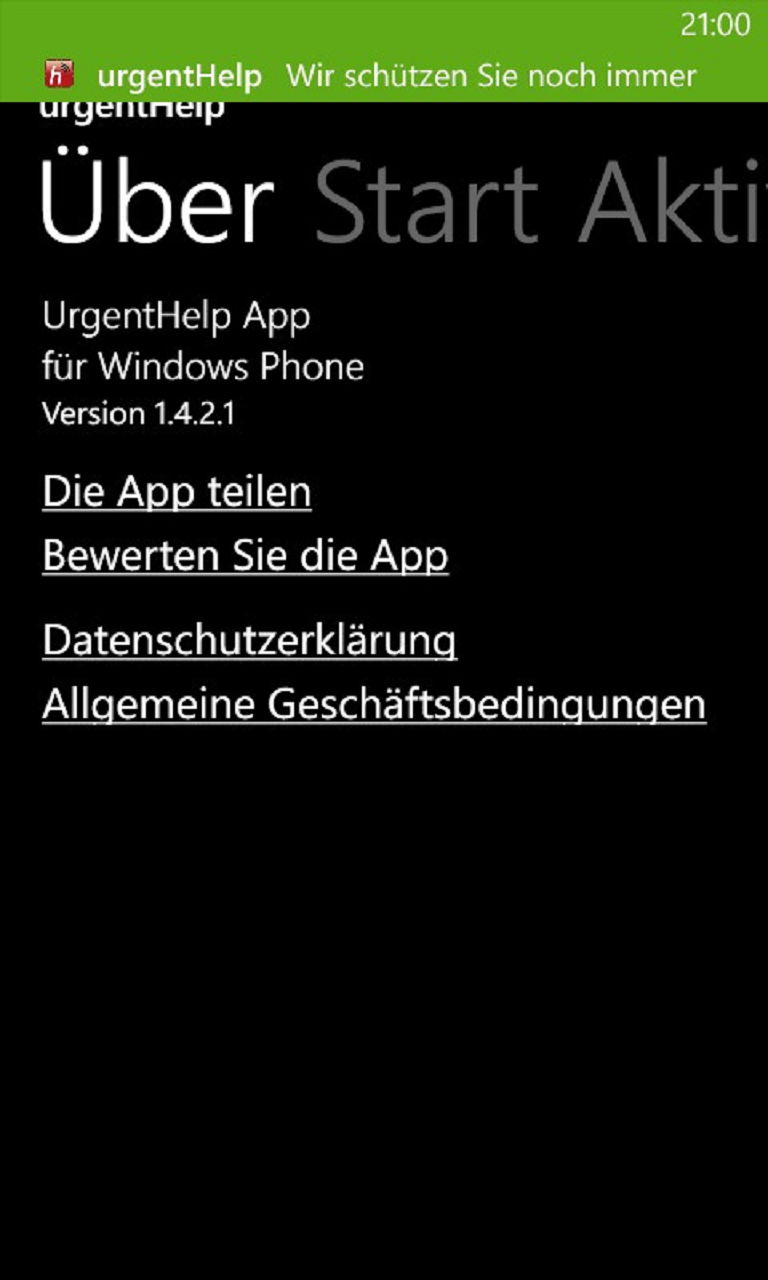
Task: Open the urgentHelp notification banner
Action: pyautogui.click(x=384, y=75)
